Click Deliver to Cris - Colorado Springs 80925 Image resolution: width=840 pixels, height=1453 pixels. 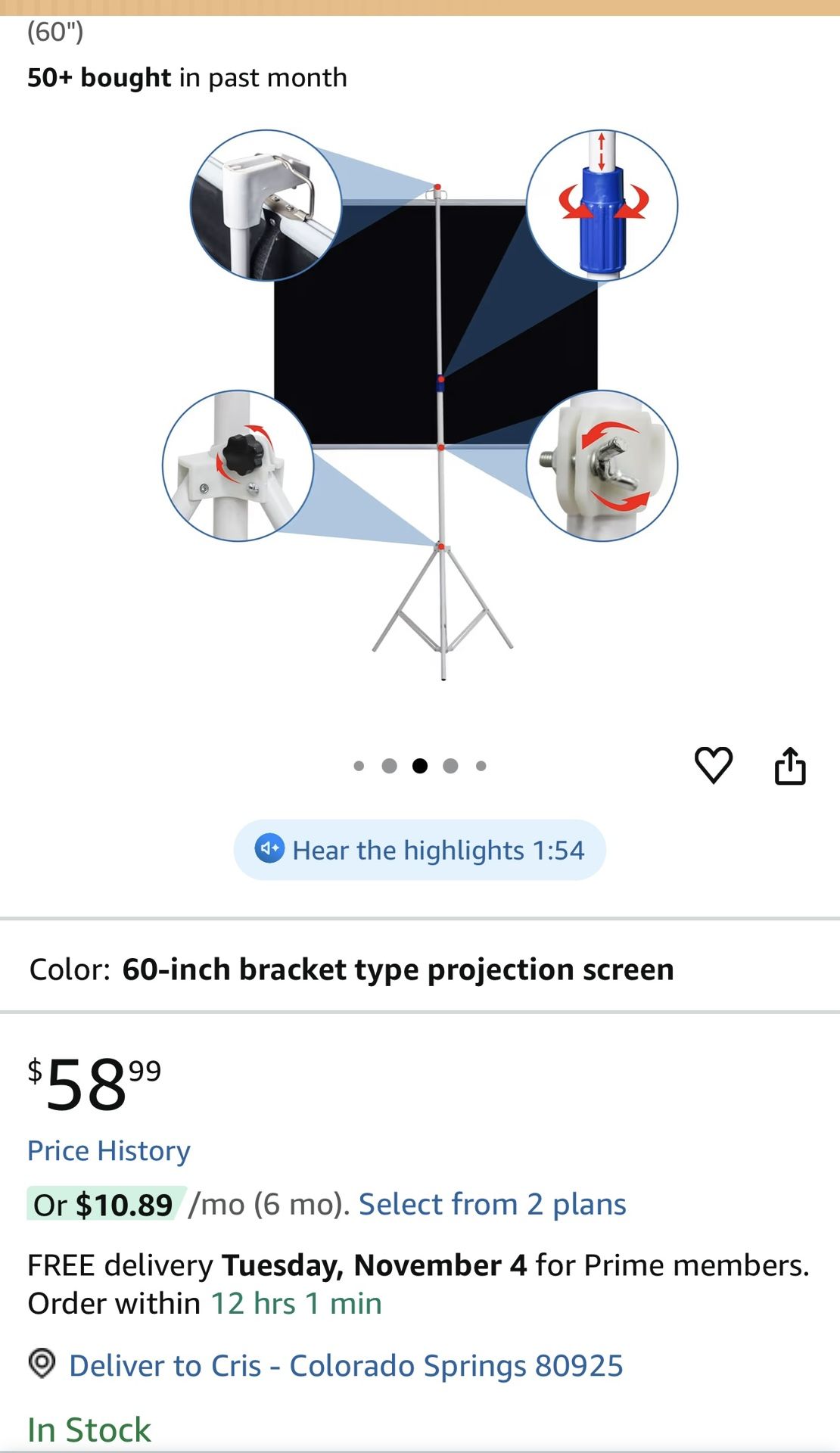tap(344, 1366)
